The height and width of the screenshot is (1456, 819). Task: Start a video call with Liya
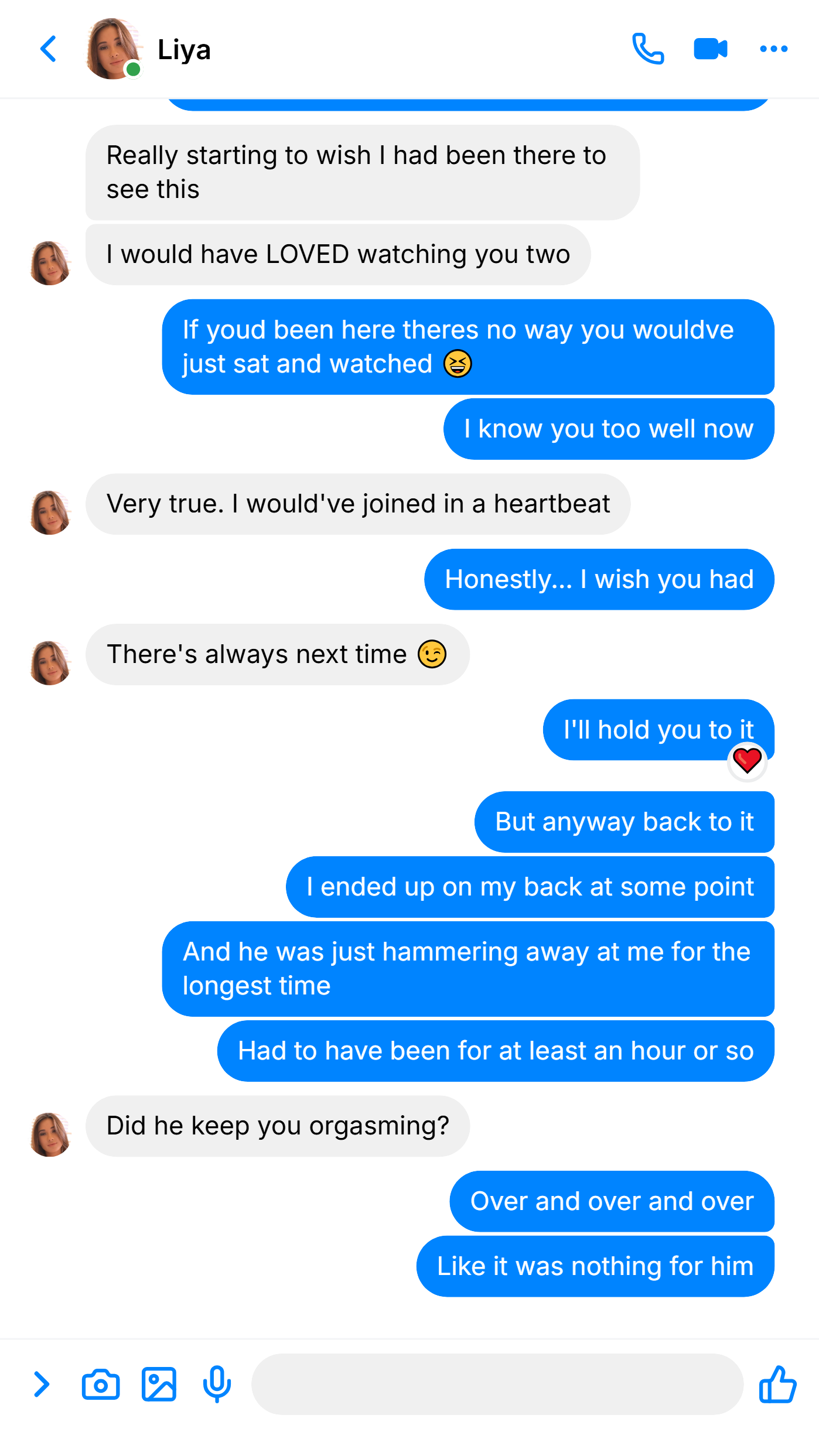click(711, 49)
